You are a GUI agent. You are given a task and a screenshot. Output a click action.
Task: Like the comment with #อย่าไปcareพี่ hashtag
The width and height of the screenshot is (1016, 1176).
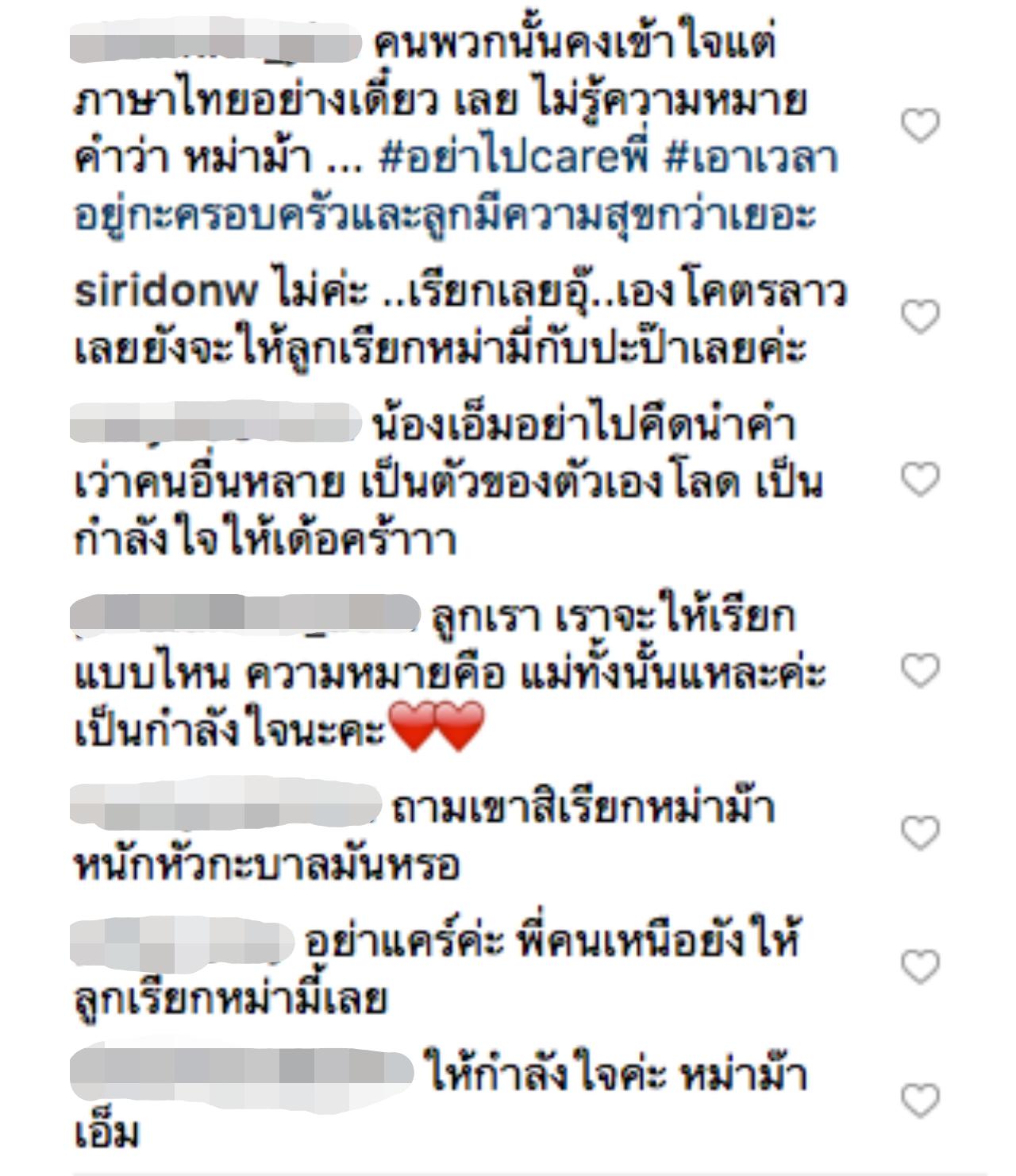[x=921, y=127]
